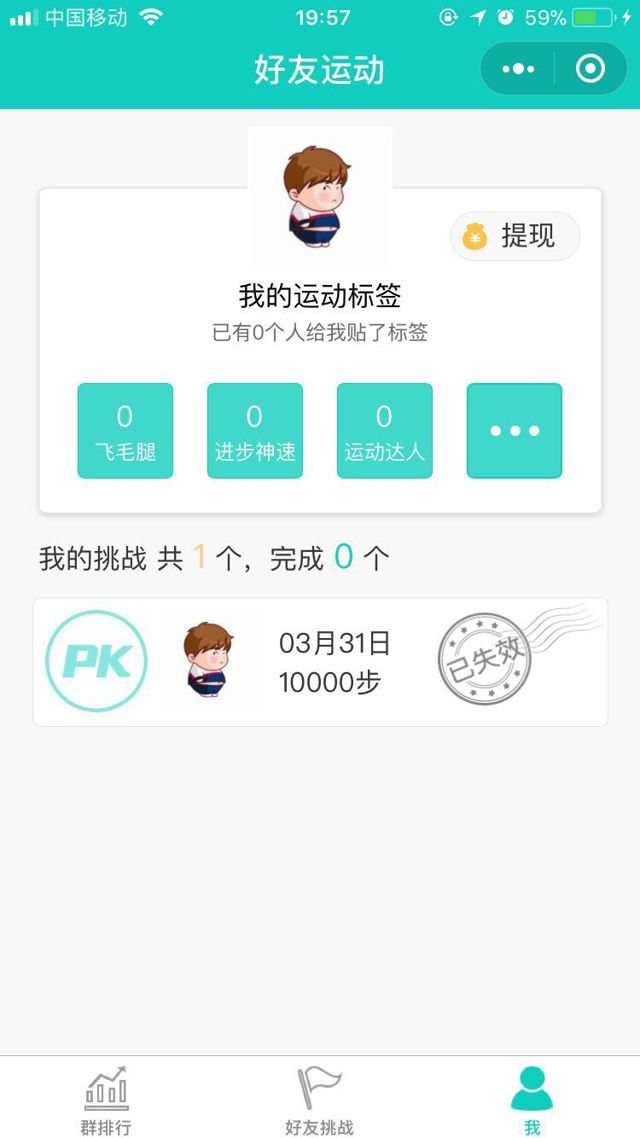Switch to the 群排行 tab
Screen dimensions: 640x1138
click(x=106, y=1100)
